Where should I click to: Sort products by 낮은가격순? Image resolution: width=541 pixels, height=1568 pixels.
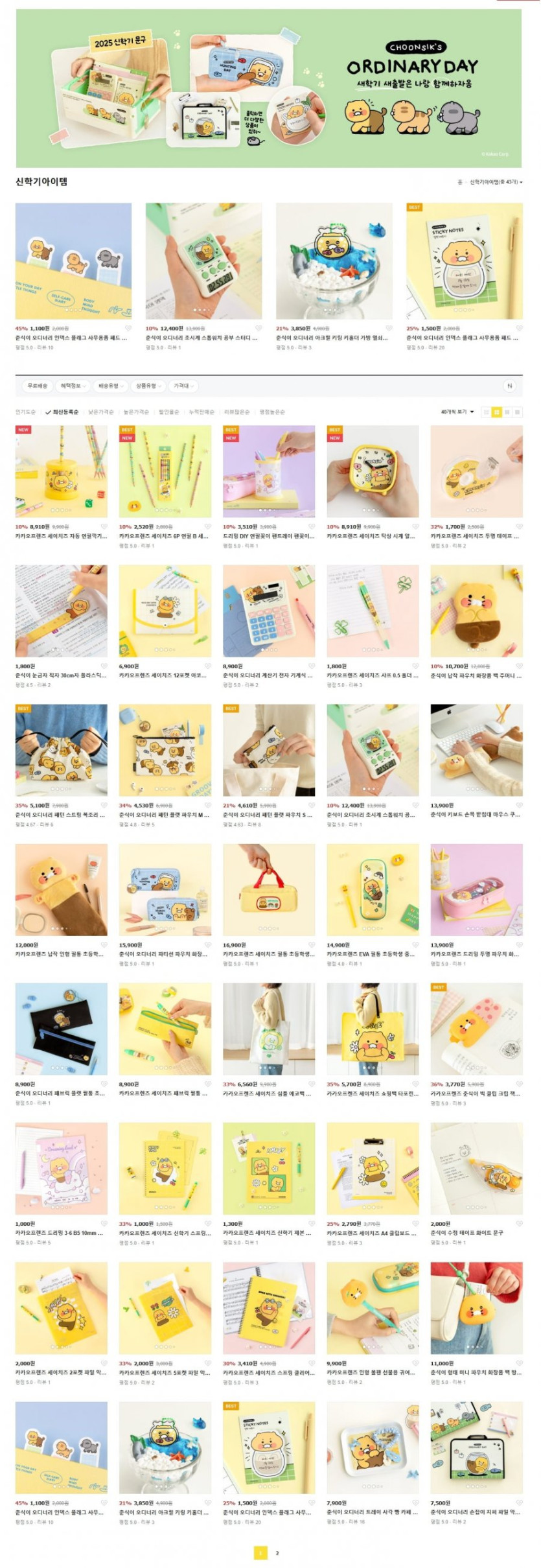tap(100, 412)
